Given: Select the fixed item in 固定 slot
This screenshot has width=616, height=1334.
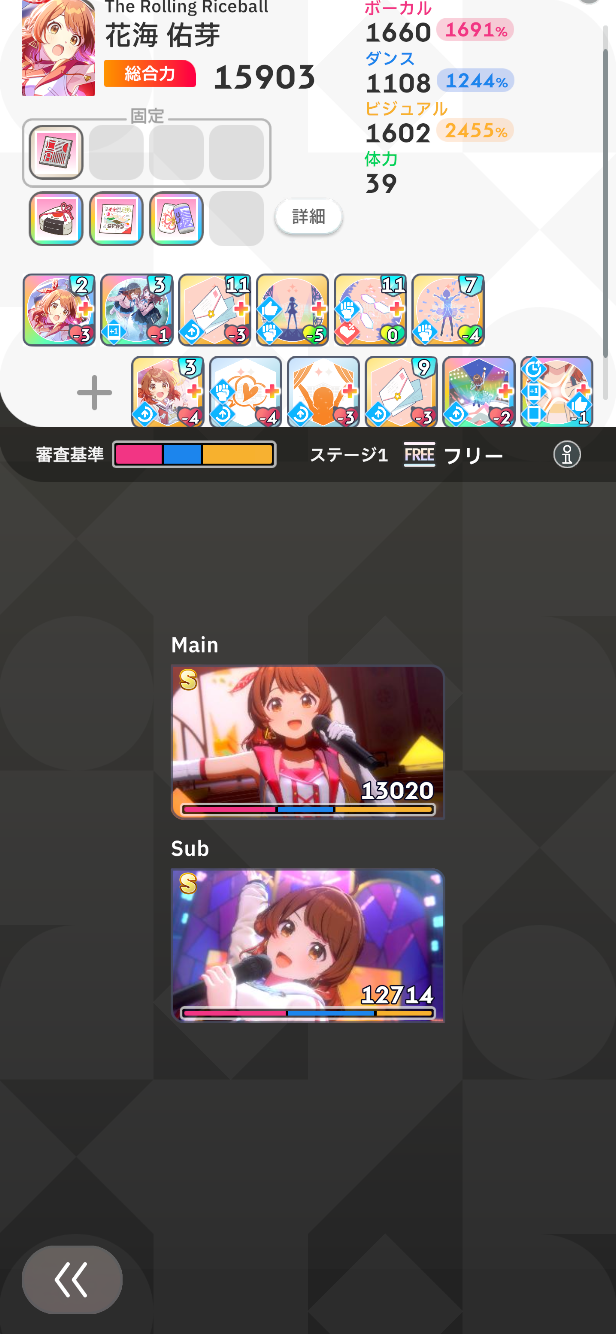Looking at the screenshot, I should (56, 152).
